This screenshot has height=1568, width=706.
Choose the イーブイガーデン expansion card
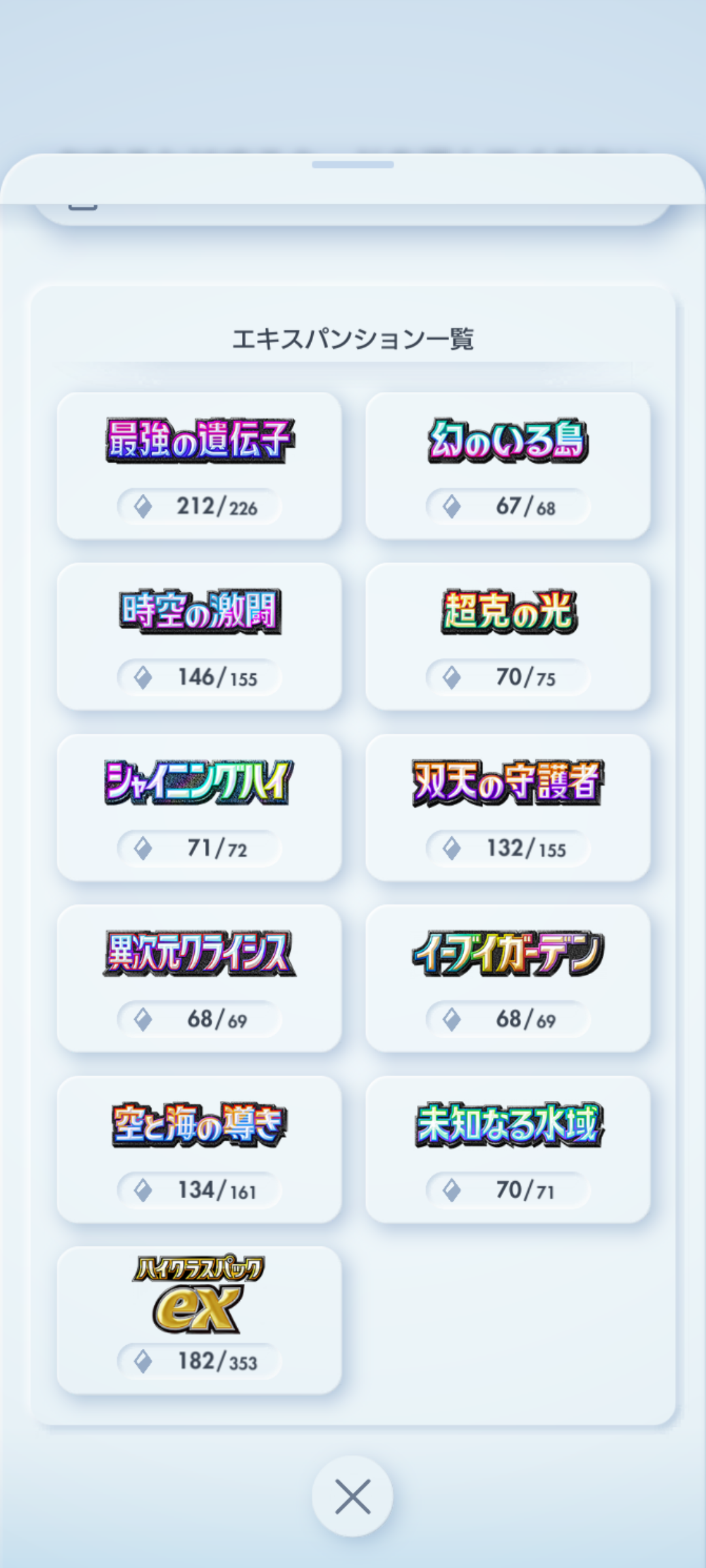click(x=507, y=978)
